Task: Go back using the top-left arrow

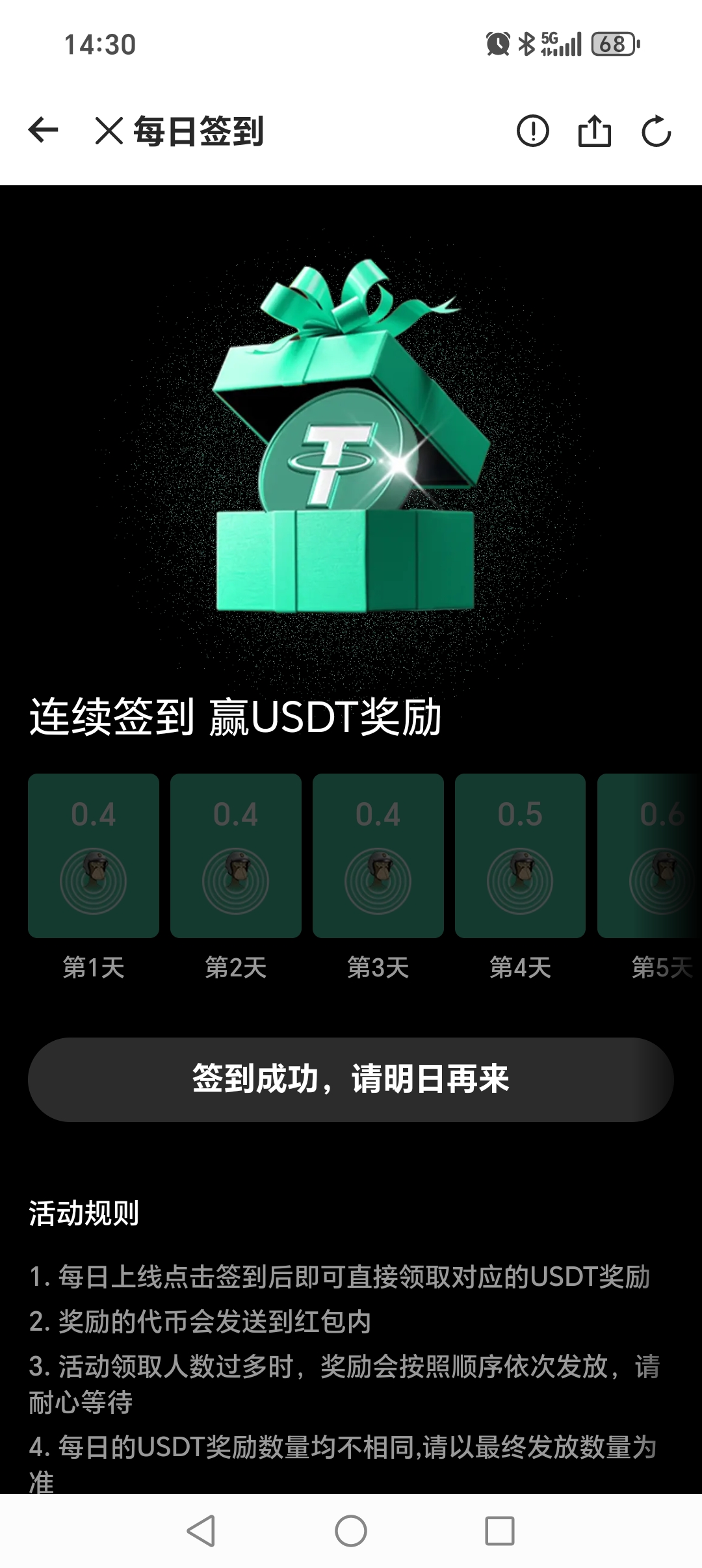Action: click(x=44, y=130)
